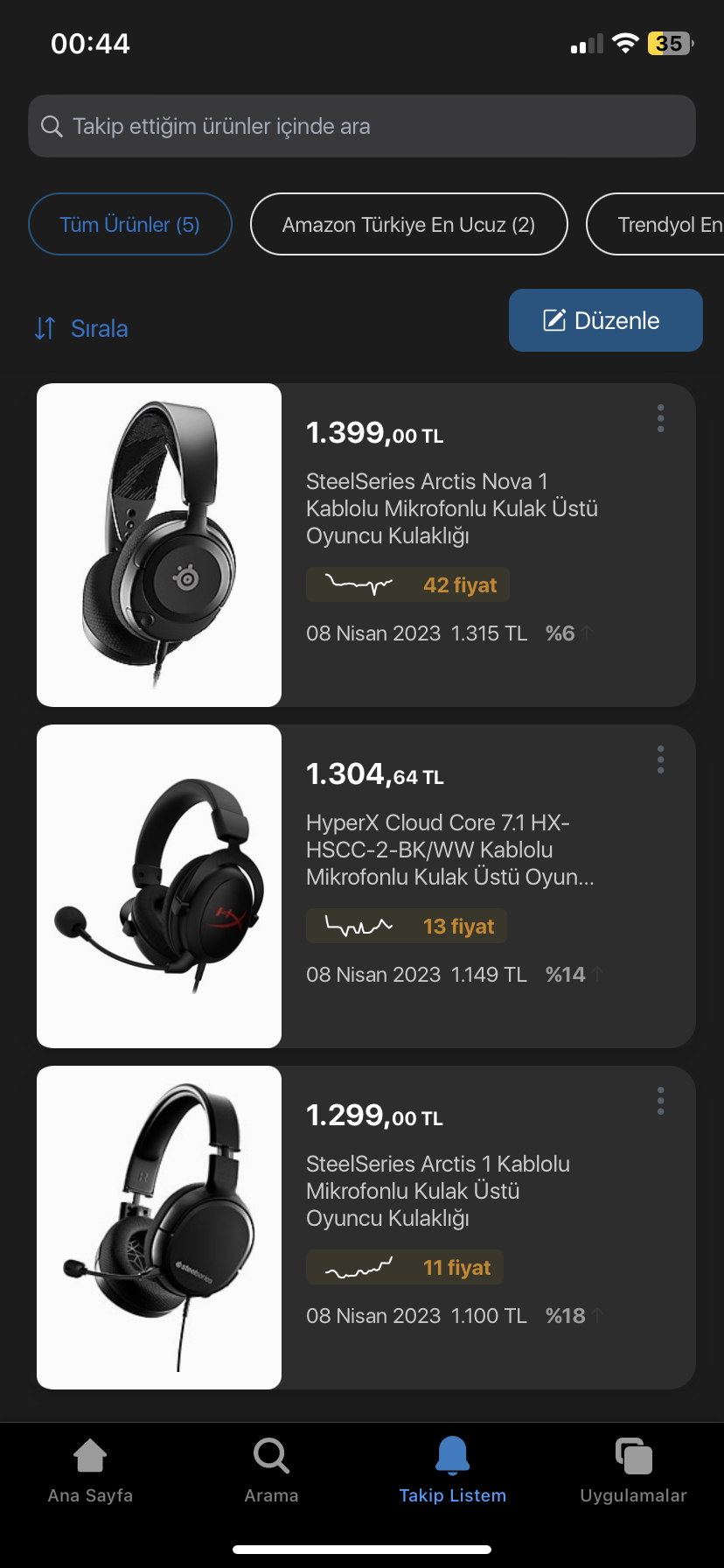Go to the Ana Sayfa tab
Viewport: 724px width, 1568px height.
point(90,1470)
